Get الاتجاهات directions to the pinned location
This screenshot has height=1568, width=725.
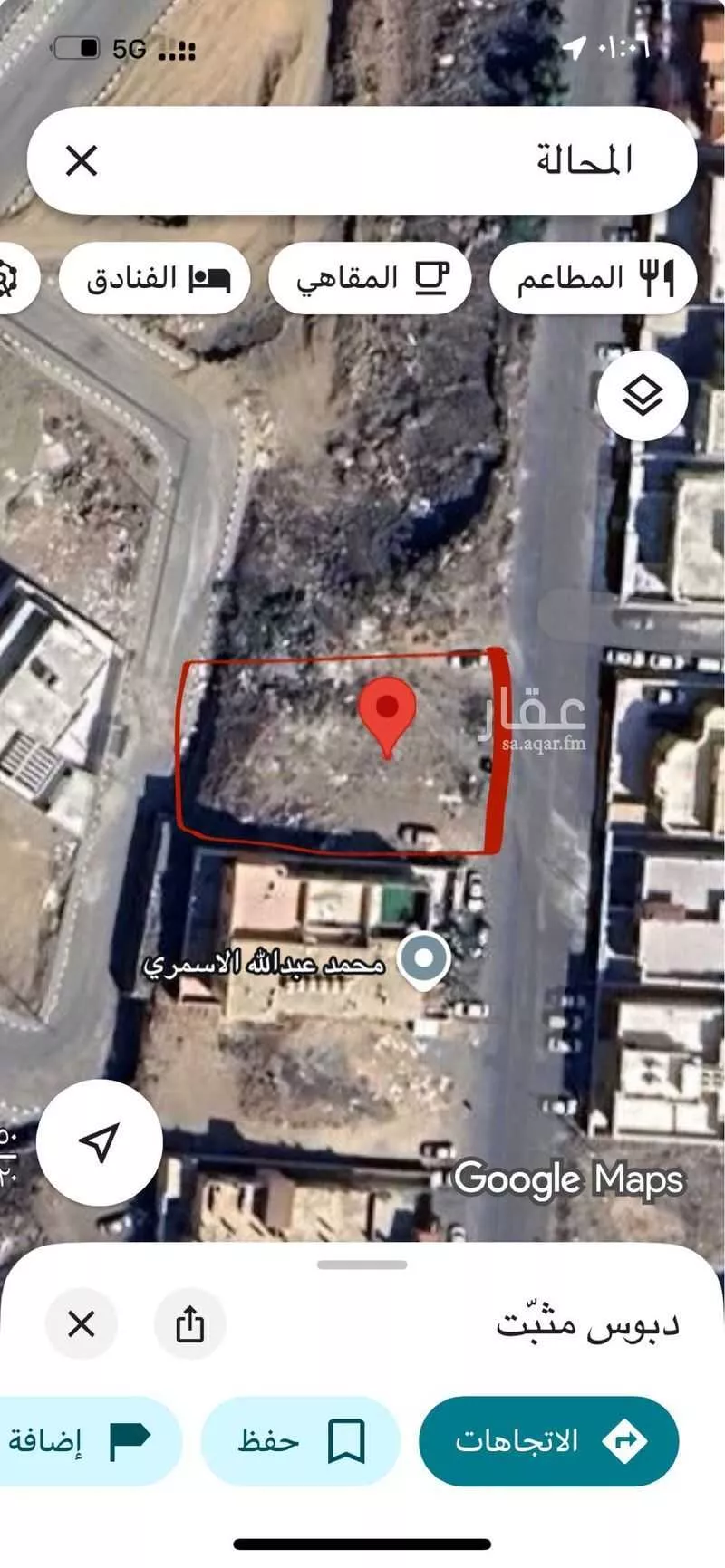click(549, 1440)
